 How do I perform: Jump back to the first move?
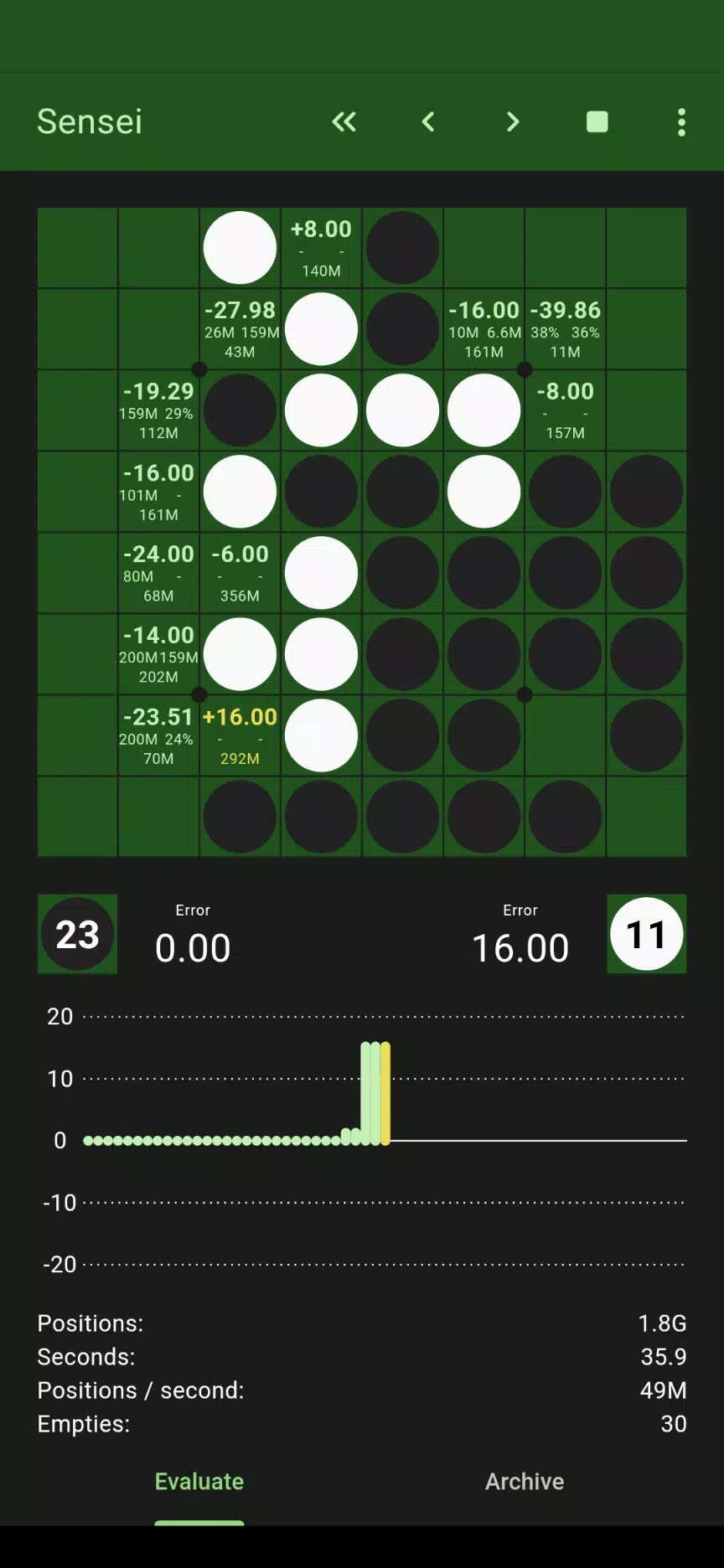click(x=344, y=122)
